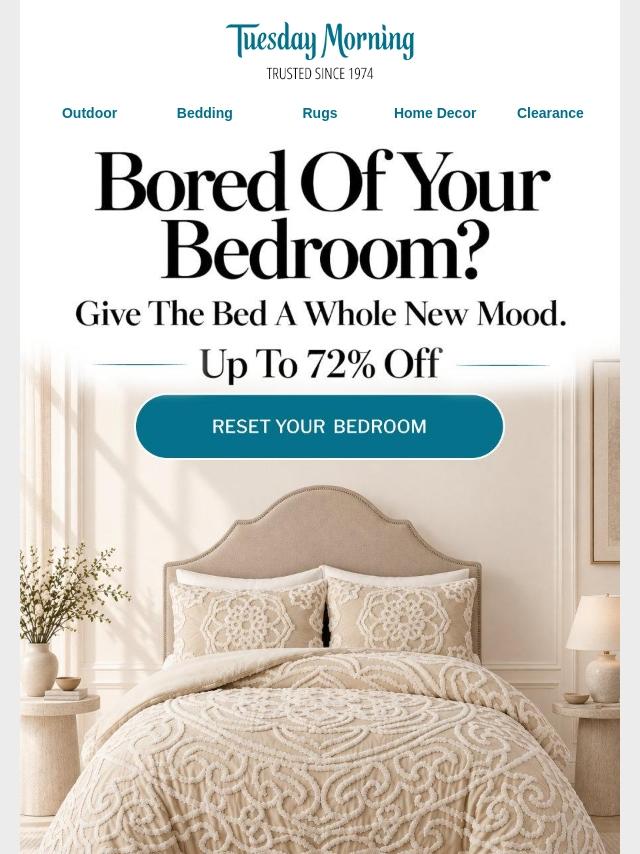
Task: Open the Outdoor category link
Action: pyautogui.click(x=89, y=113)
